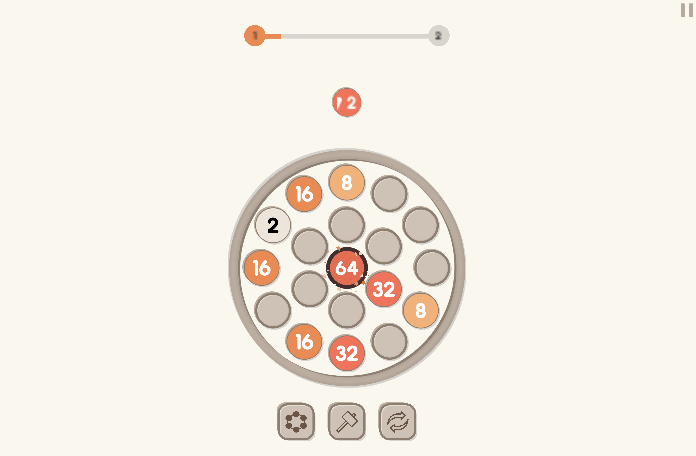Viewport: 696px width, 456px height.
Task: Use the shuffle circle power-up
Action: pos(296,422)
